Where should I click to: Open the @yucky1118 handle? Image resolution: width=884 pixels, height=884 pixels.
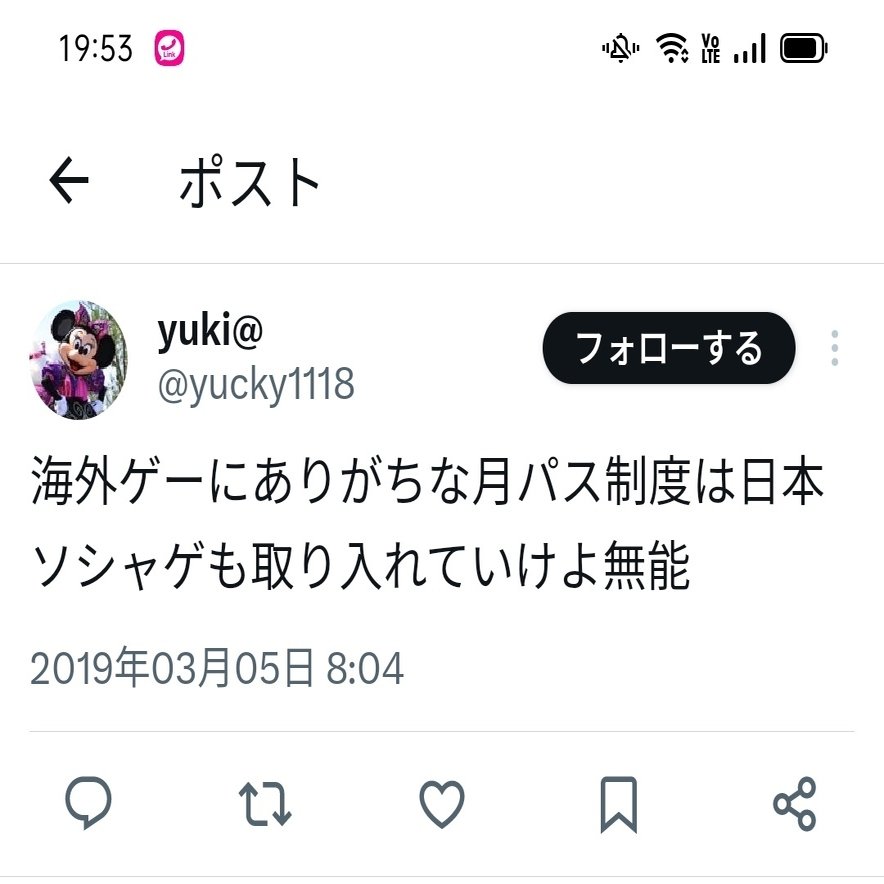pos(256,384)
